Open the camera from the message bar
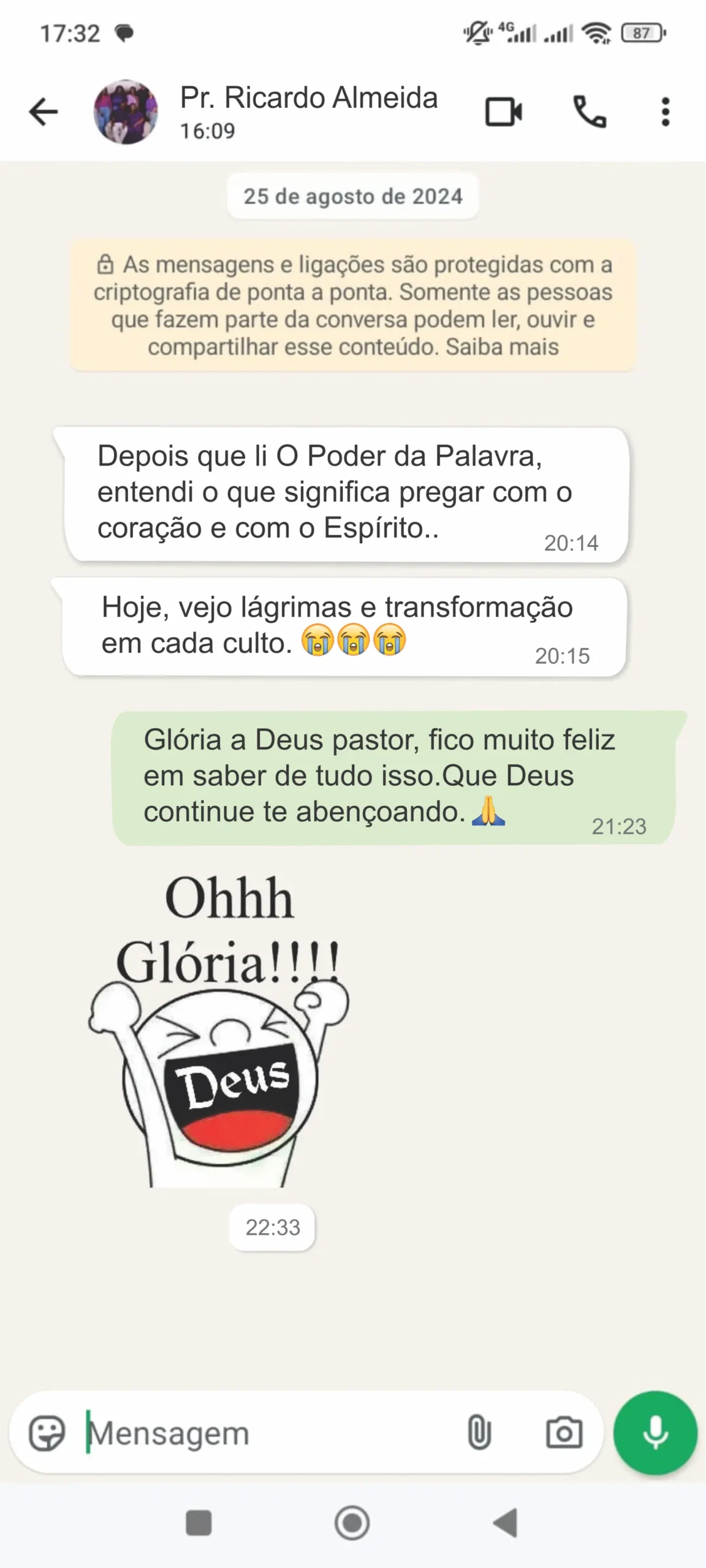Viewport: 706px width, 1568px height. coord(564,1433)
